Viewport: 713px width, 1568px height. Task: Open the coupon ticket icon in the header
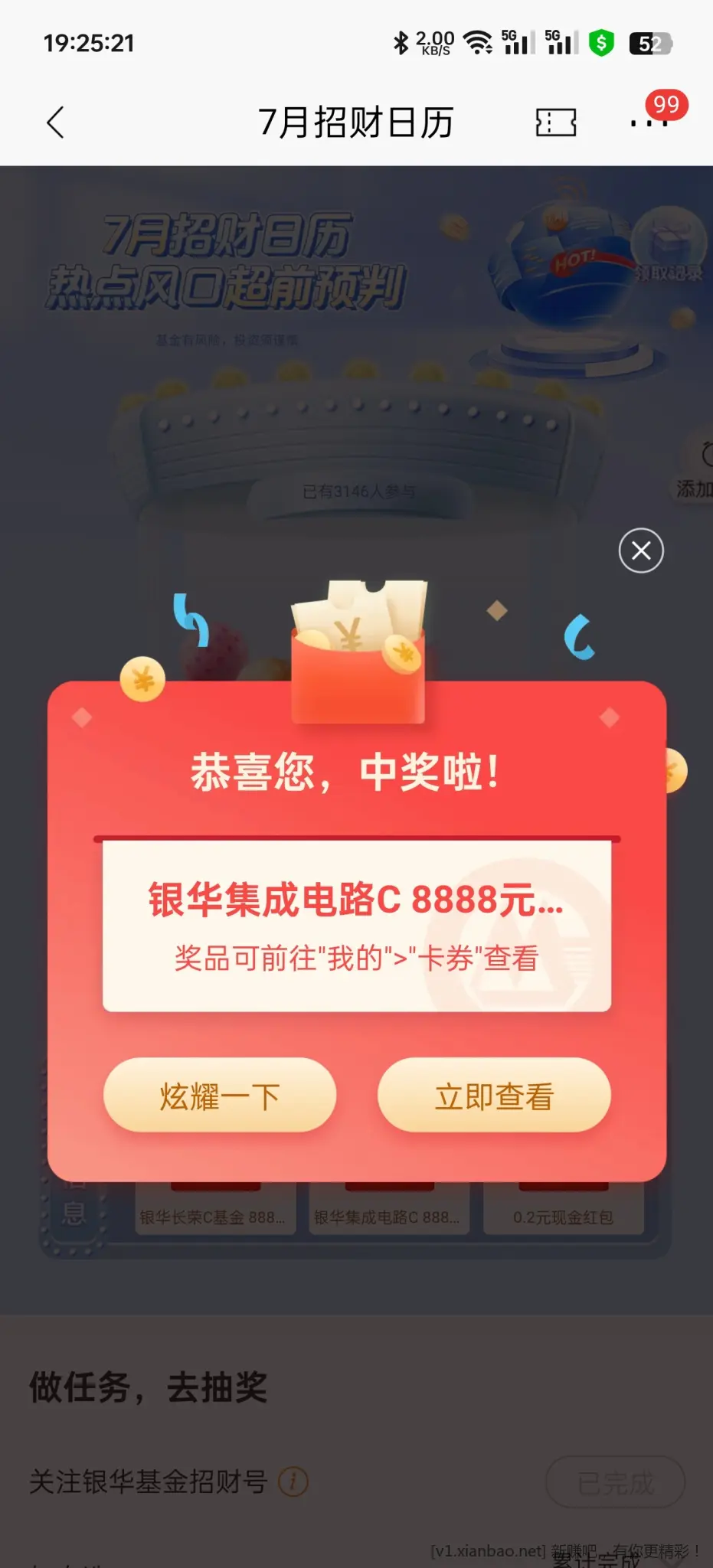coord(555,122)
